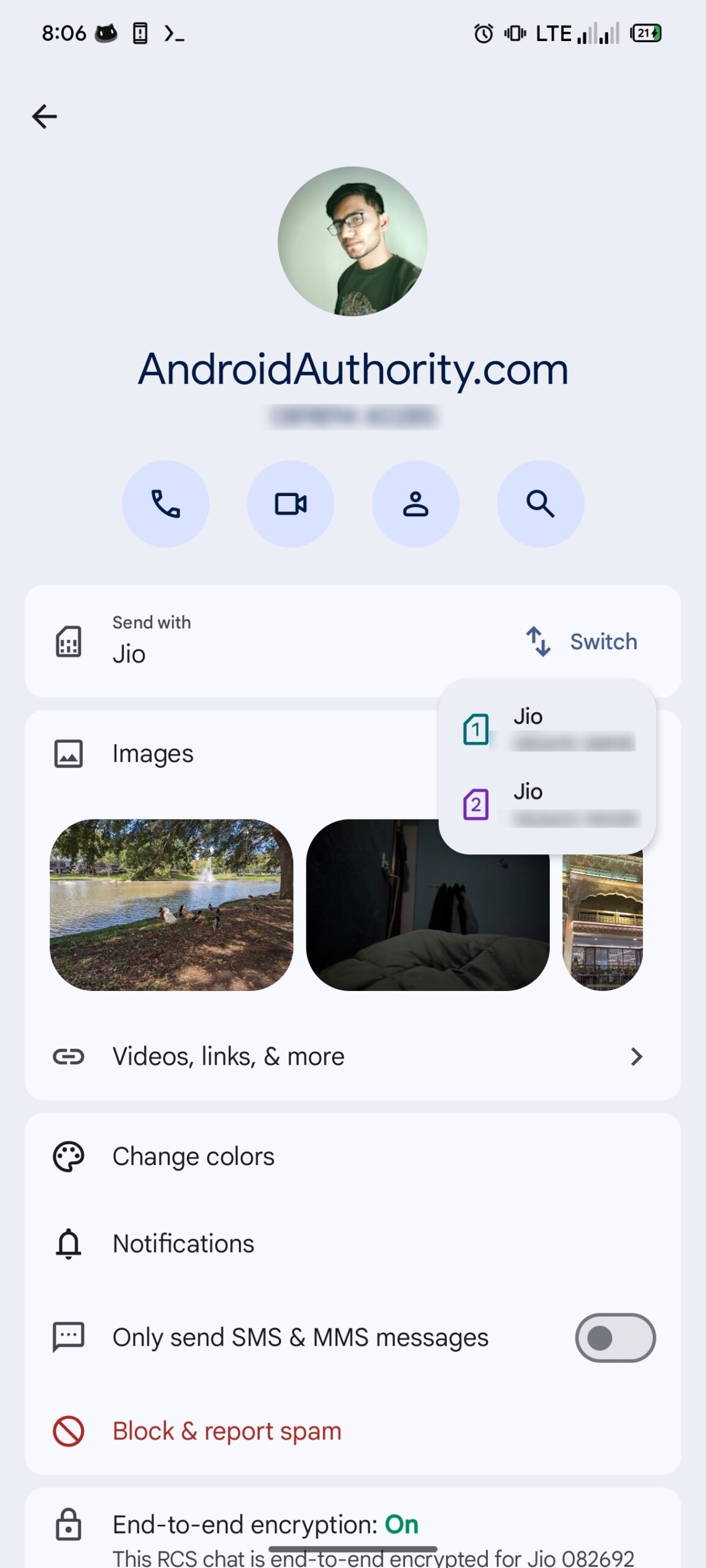Search within this conversation
The image size is (706, 1568).
pos(539,503)
